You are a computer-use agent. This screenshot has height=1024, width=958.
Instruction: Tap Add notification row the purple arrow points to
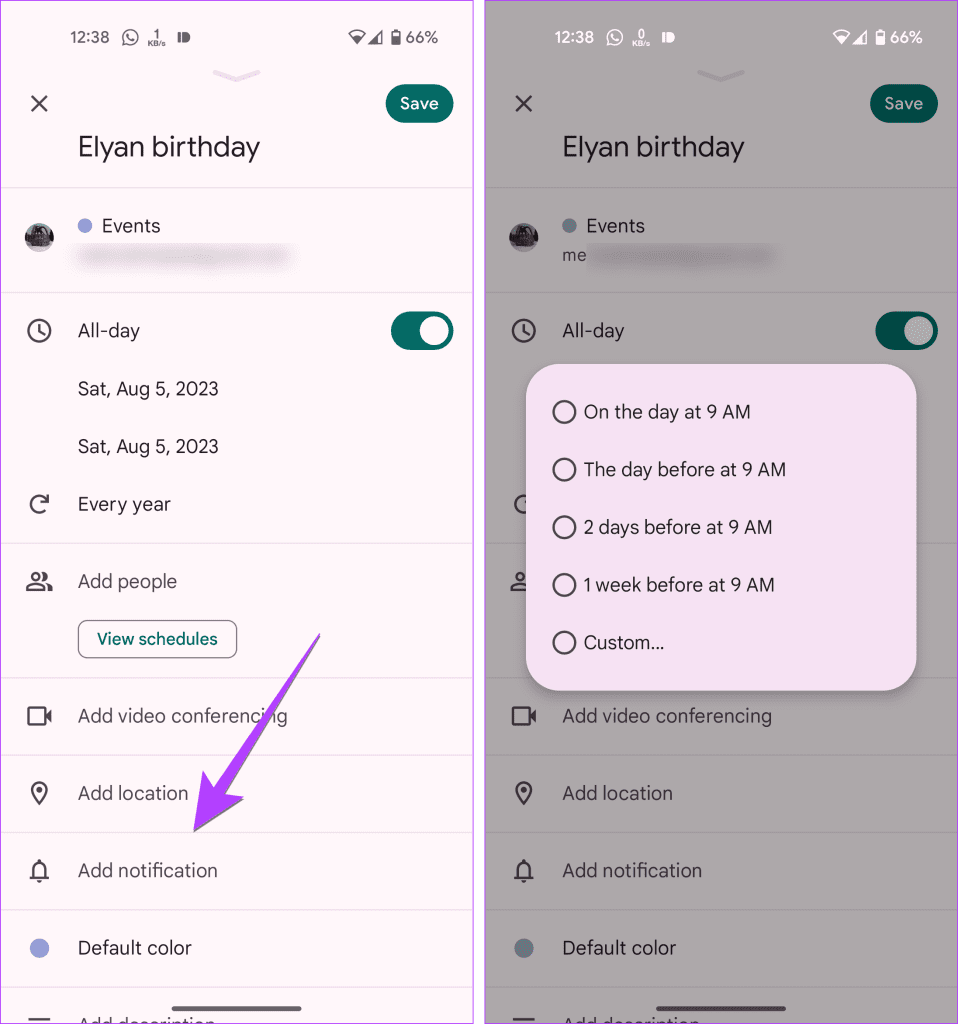[x=147, y=870]
